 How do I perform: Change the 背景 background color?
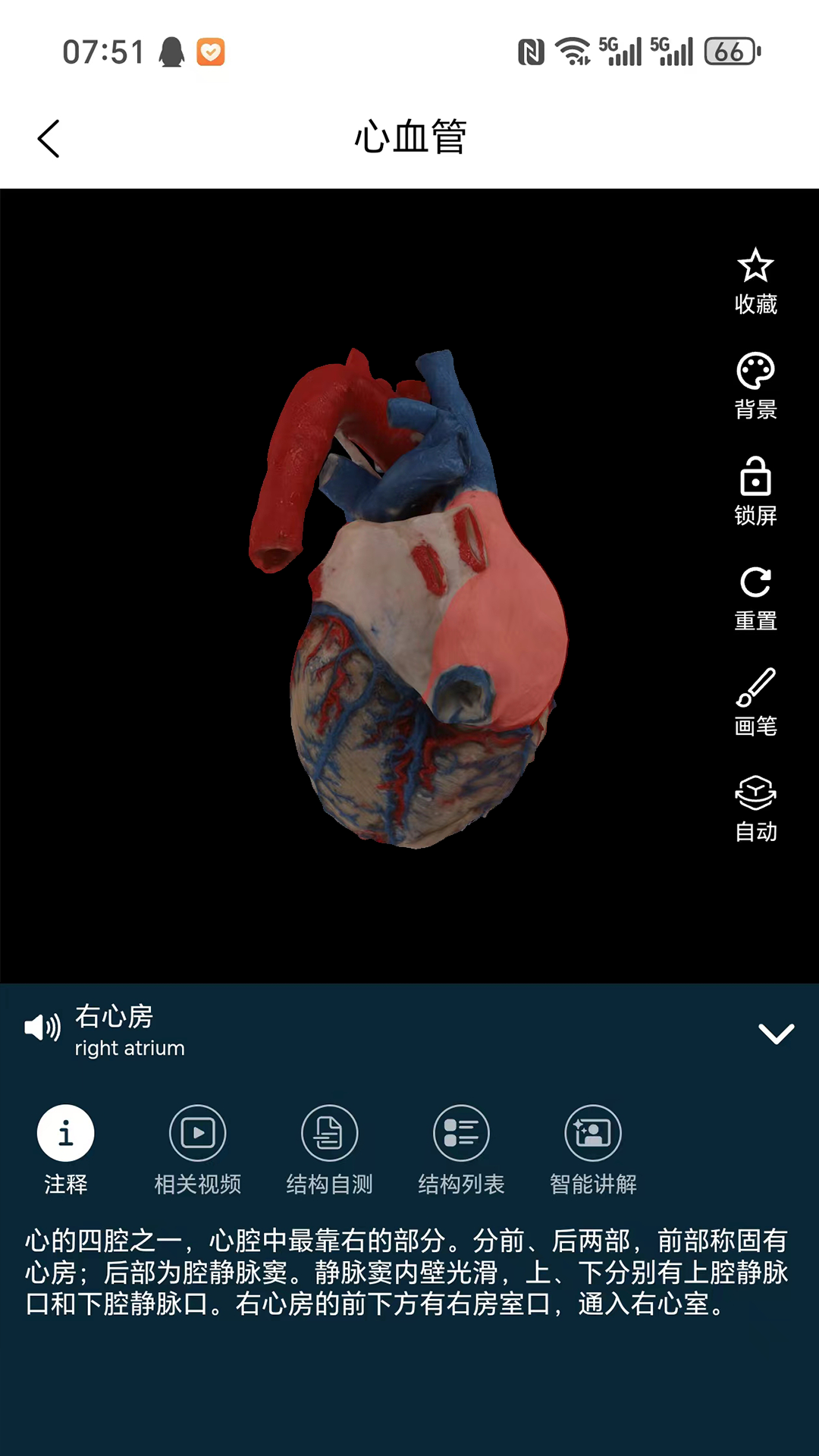pos(755,386)
